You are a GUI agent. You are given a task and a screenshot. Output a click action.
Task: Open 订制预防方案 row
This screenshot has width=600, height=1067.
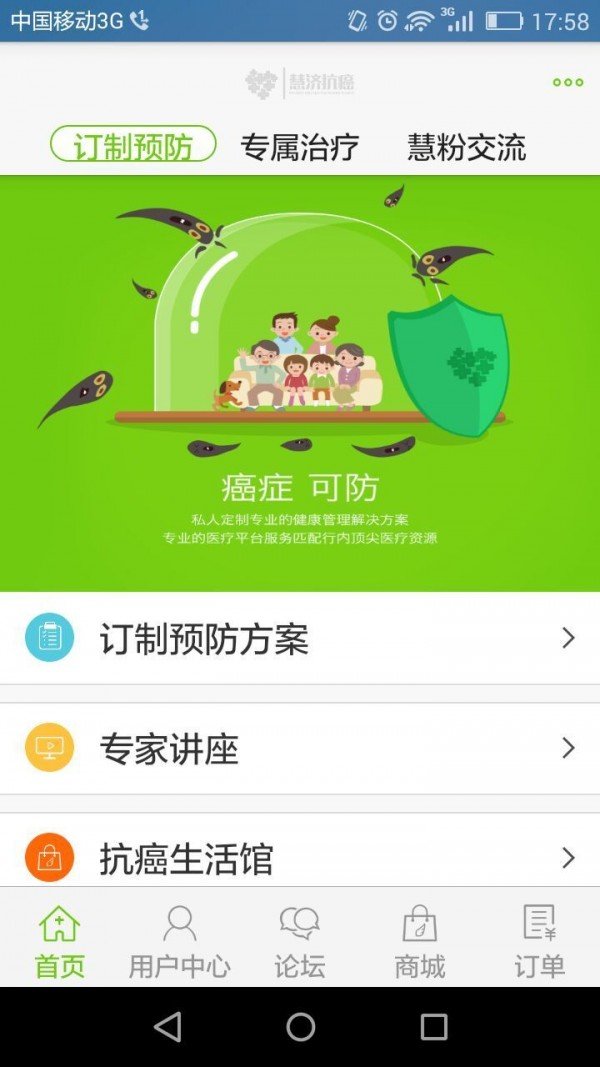tap(300, 638)
